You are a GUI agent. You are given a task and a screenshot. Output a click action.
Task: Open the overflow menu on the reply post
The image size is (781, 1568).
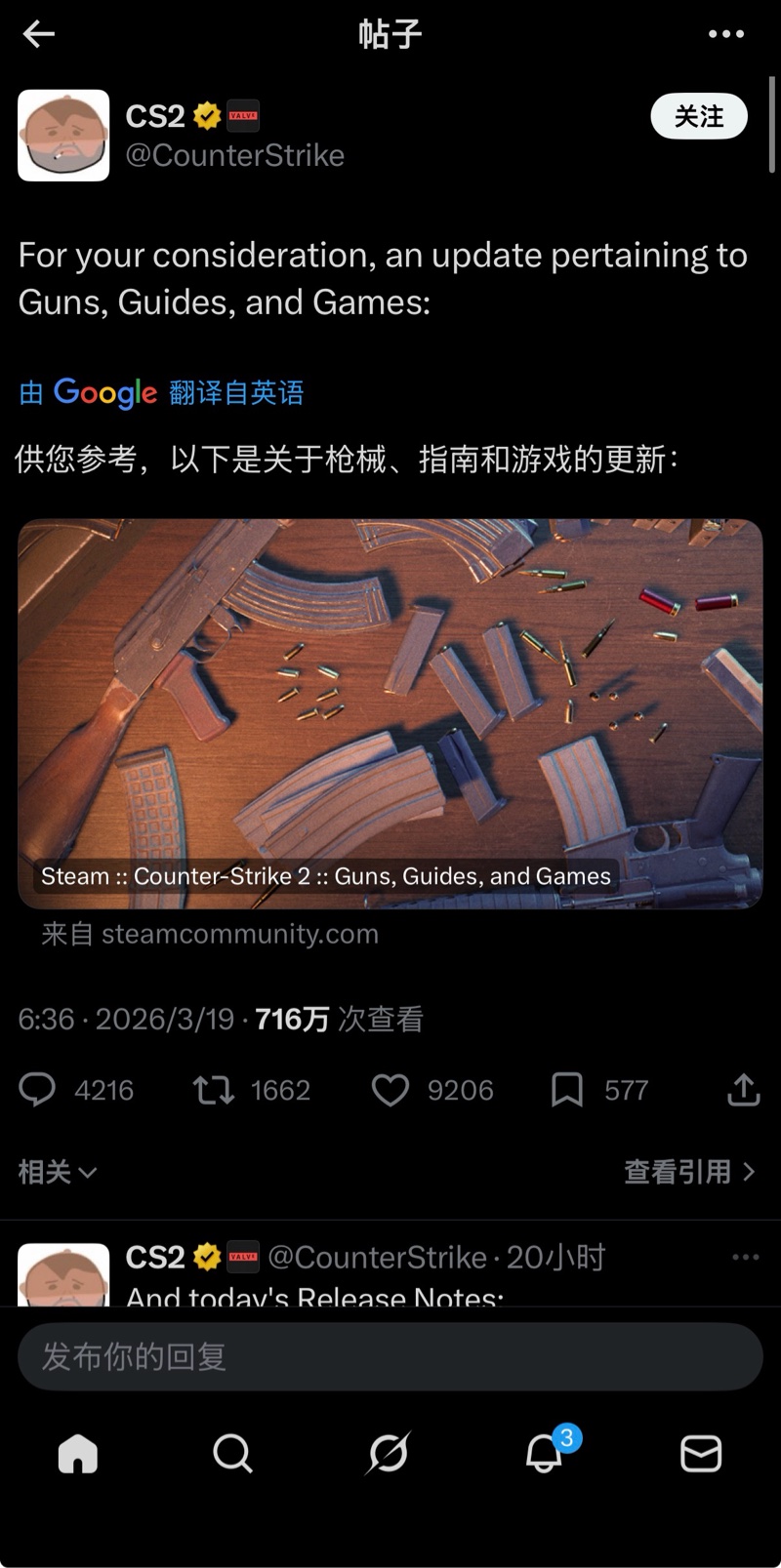coord(745,1257)
